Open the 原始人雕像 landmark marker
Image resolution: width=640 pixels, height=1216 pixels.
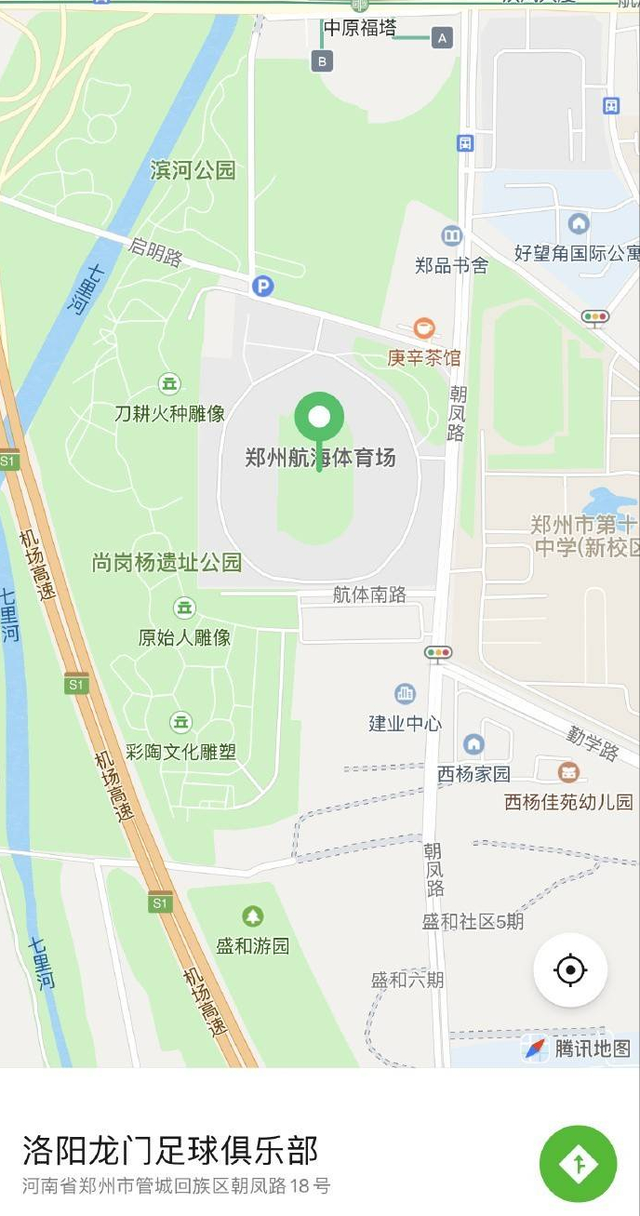[x=184, y=607]
